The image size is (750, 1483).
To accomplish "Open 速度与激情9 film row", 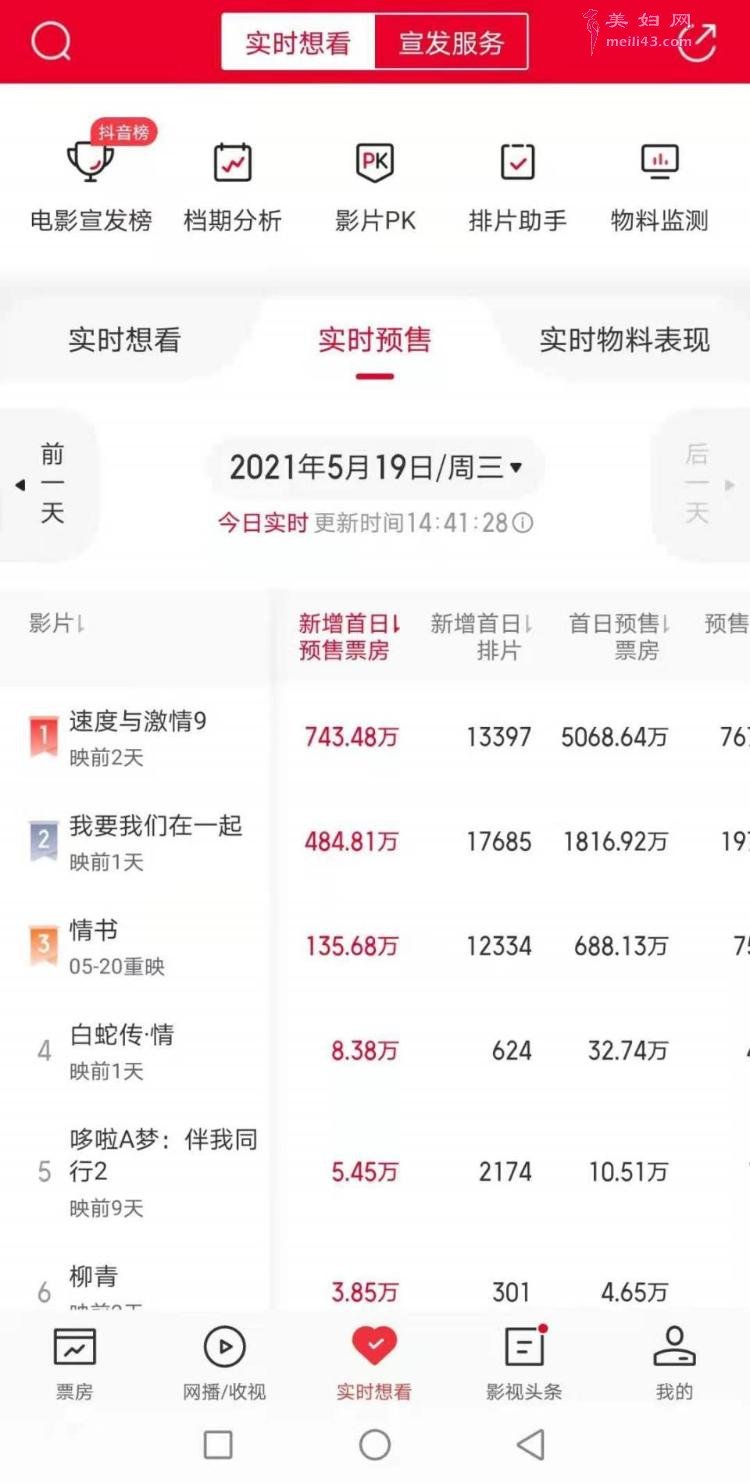I will (x=375, y=737).
